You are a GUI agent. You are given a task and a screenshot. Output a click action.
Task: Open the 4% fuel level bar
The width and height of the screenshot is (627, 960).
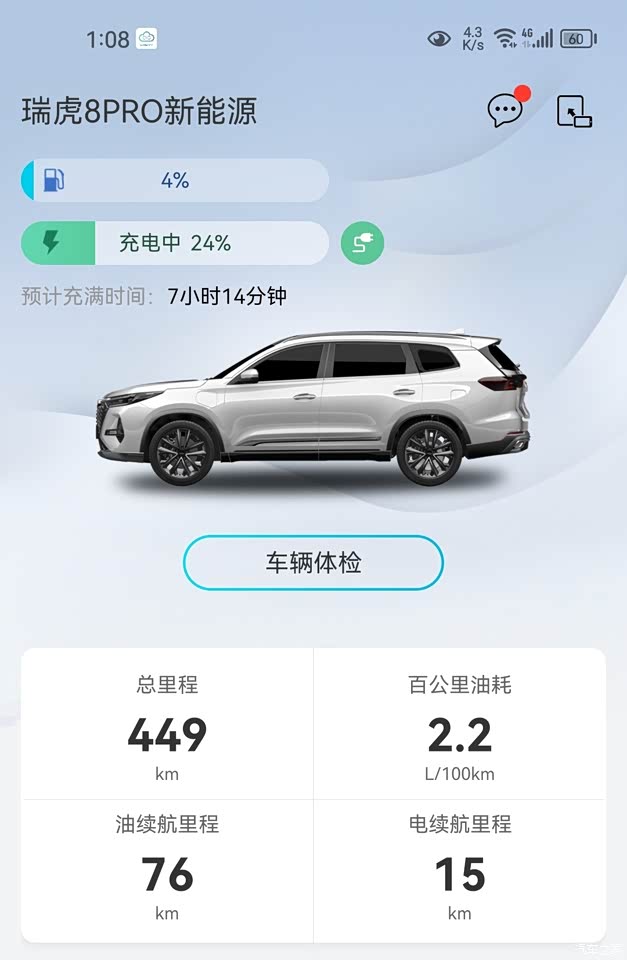(x=175, y=181)
